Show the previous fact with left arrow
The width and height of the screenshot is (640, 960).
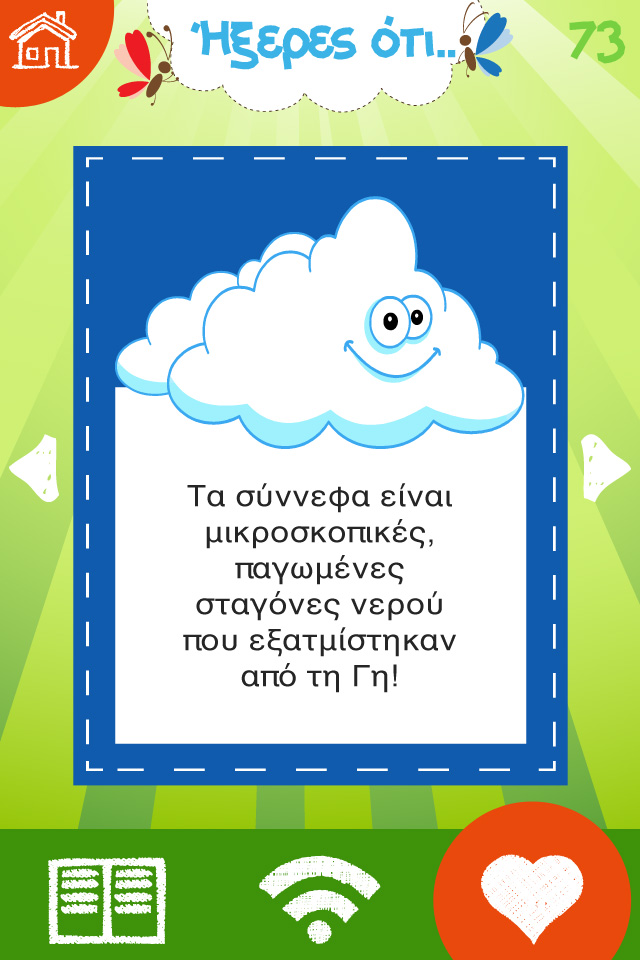pos(35,468)
